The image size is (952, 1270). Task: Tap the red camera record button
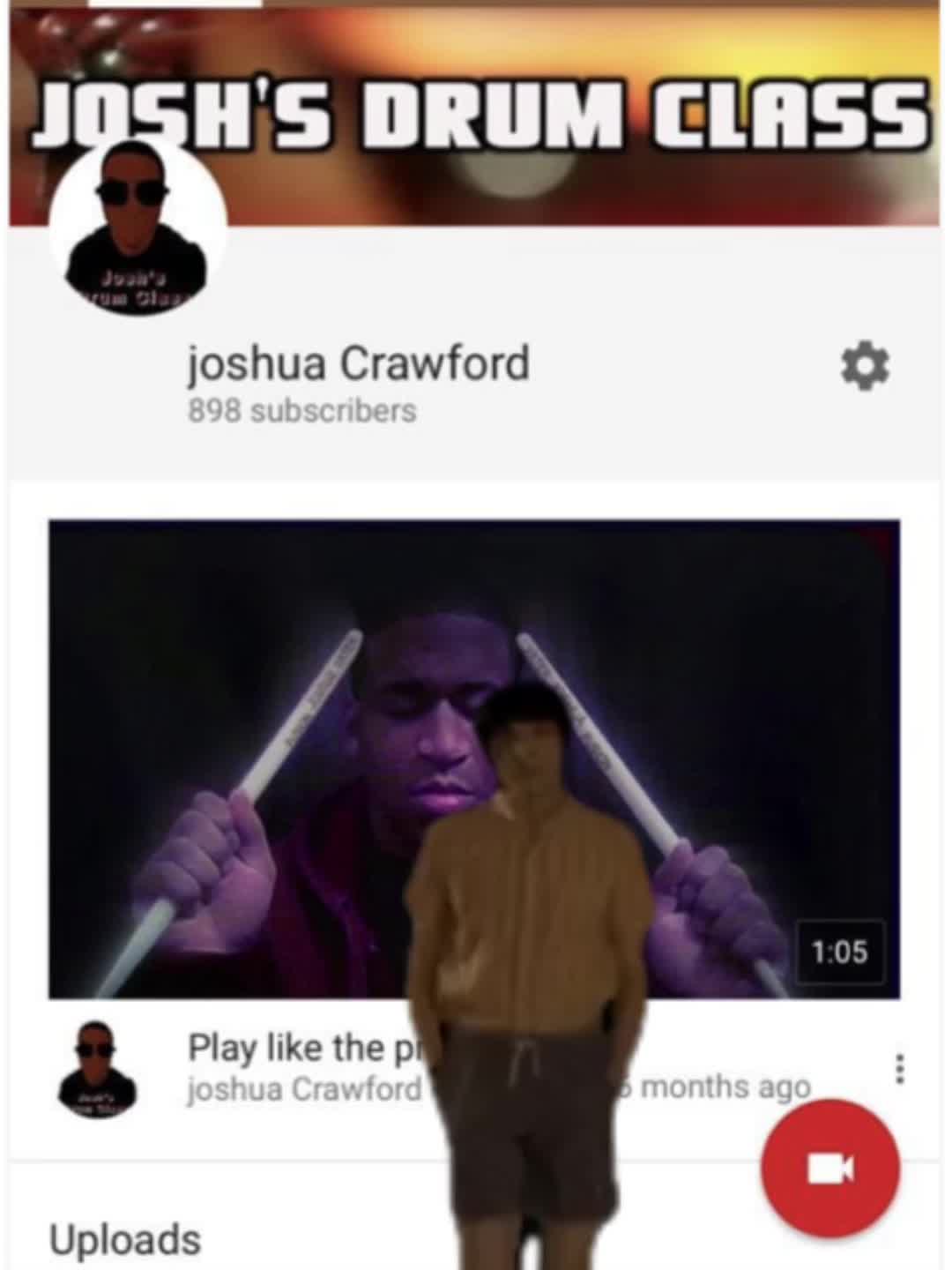click(830, 1169)
